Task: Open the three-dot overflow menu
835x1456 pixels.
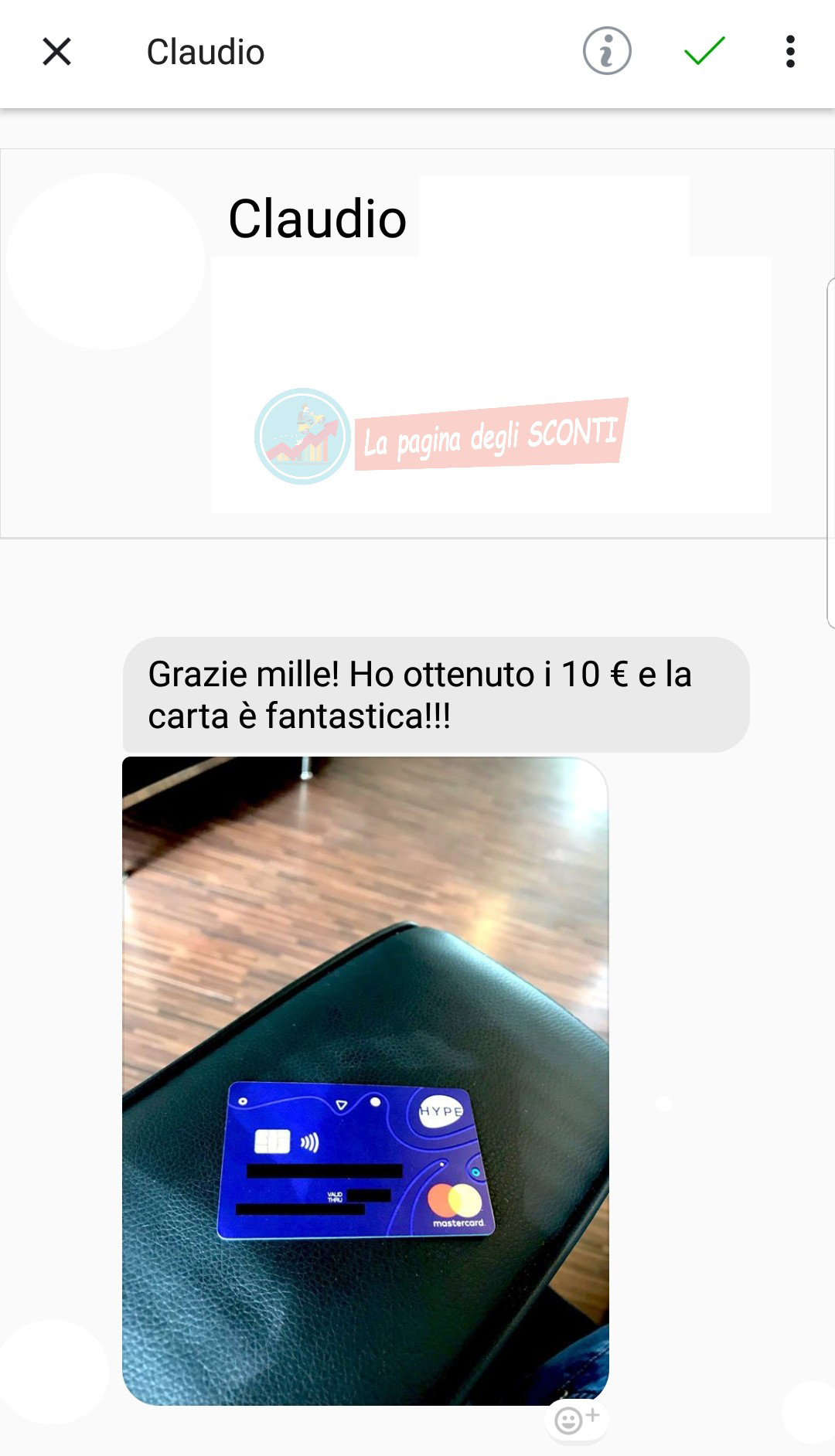Action: 789,53
